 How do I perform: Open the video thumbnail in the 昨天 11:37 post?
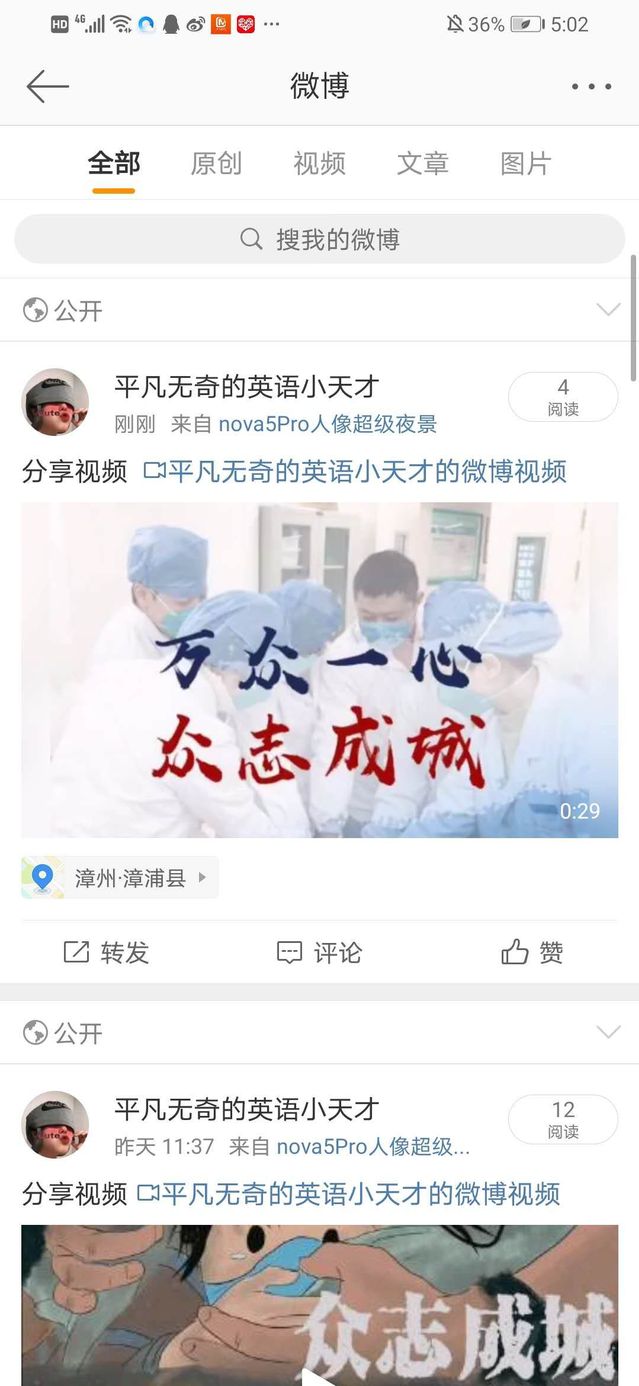319,1305
